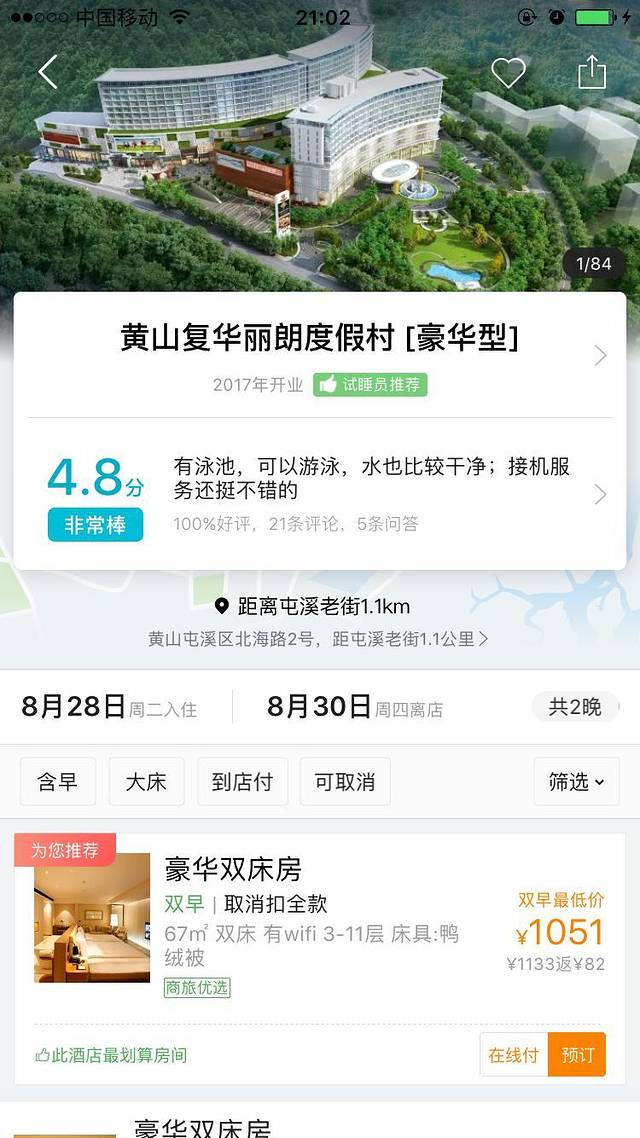Viewport: 640px width, 1138px height.
Task: Favorite this hotel with the heart icon
Action: click(x=508, y=72)
